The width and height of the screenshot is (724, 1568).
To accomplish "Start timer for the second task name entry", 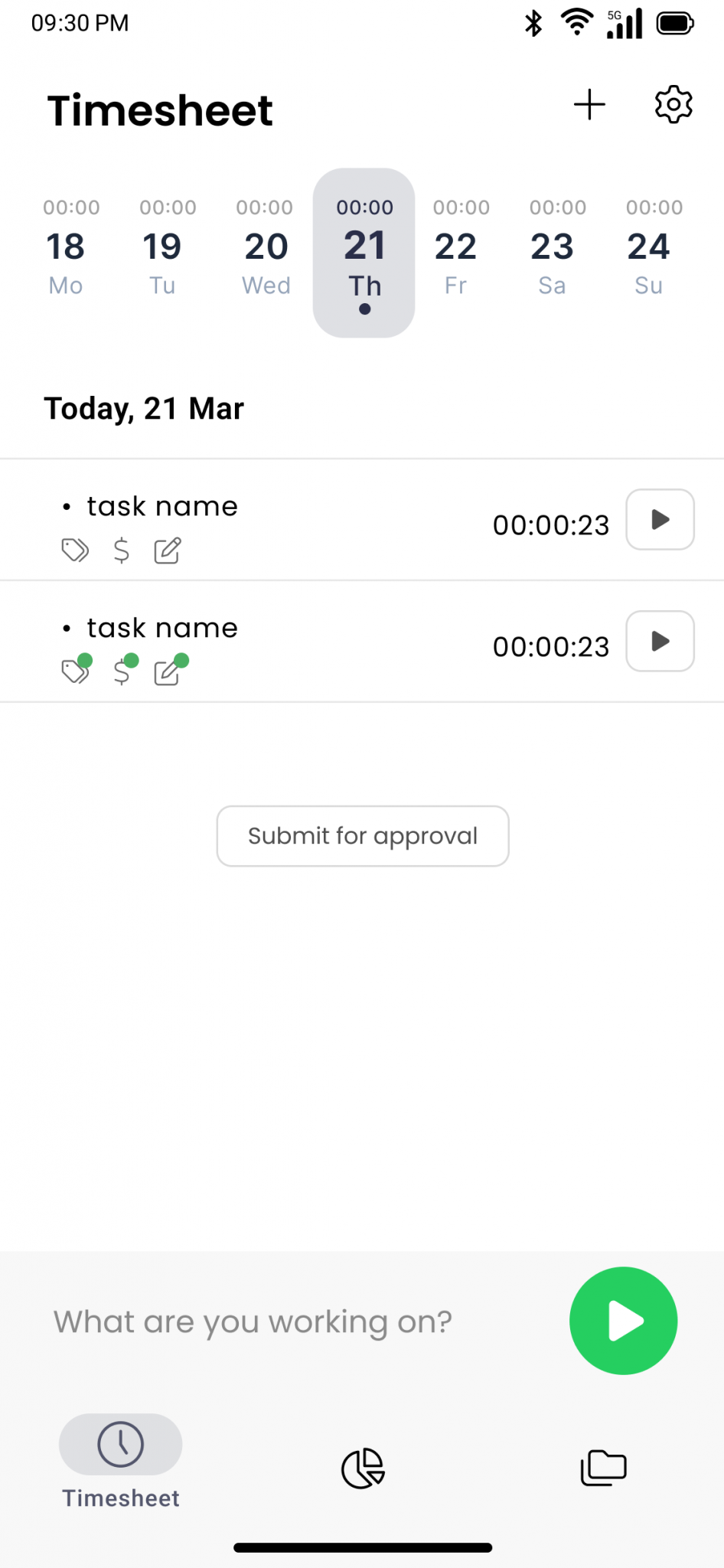I will [660, 642].
